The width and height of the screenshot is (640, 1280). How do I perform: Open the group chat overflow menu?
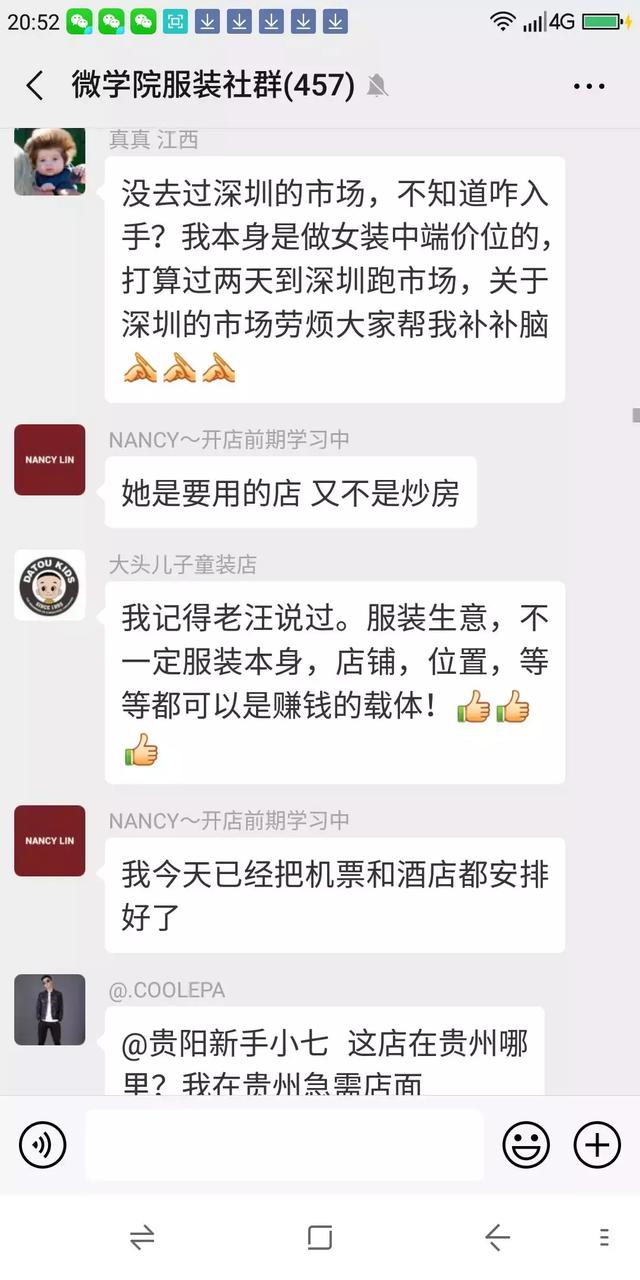click(x=589, y=86)
